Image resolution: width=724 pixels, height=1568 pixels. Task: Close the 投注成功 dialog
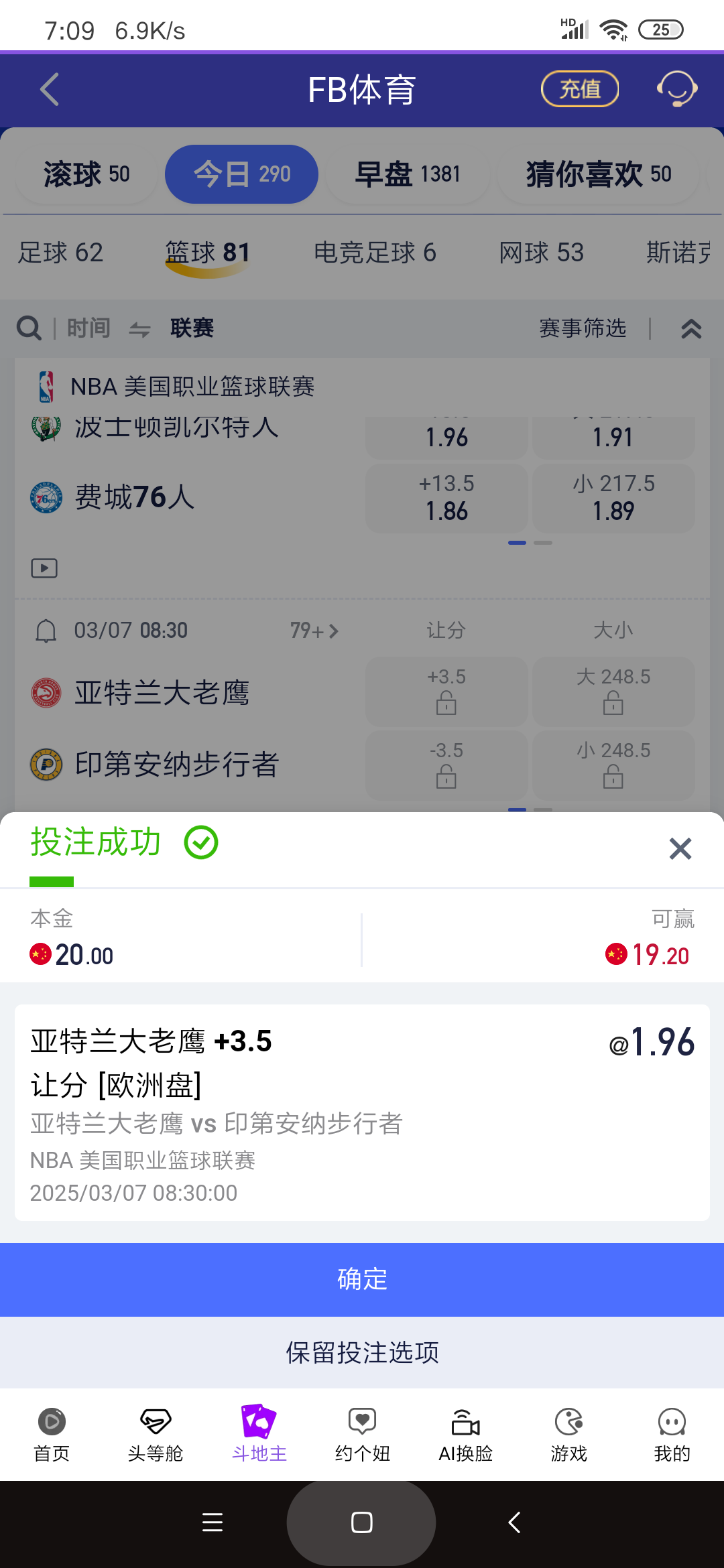tap(680, 849)
